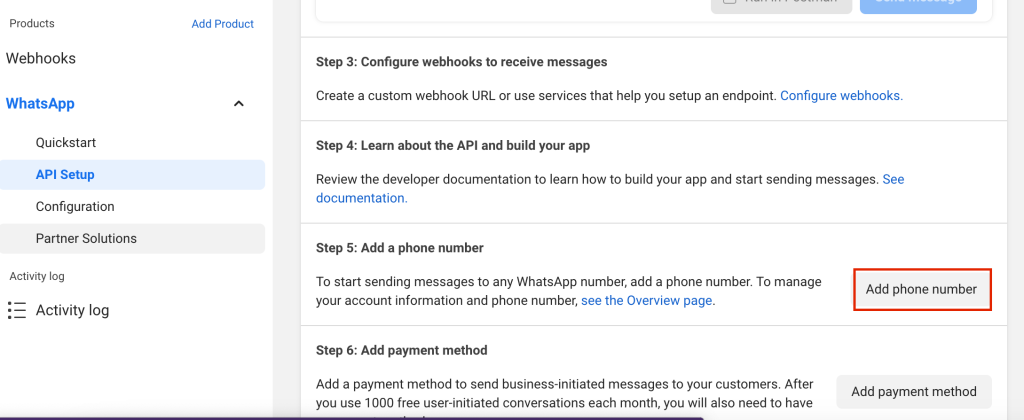The height and width of the screenshot is (420, 1024).
Task: Open the See documentation link
Action: [361, 198]
